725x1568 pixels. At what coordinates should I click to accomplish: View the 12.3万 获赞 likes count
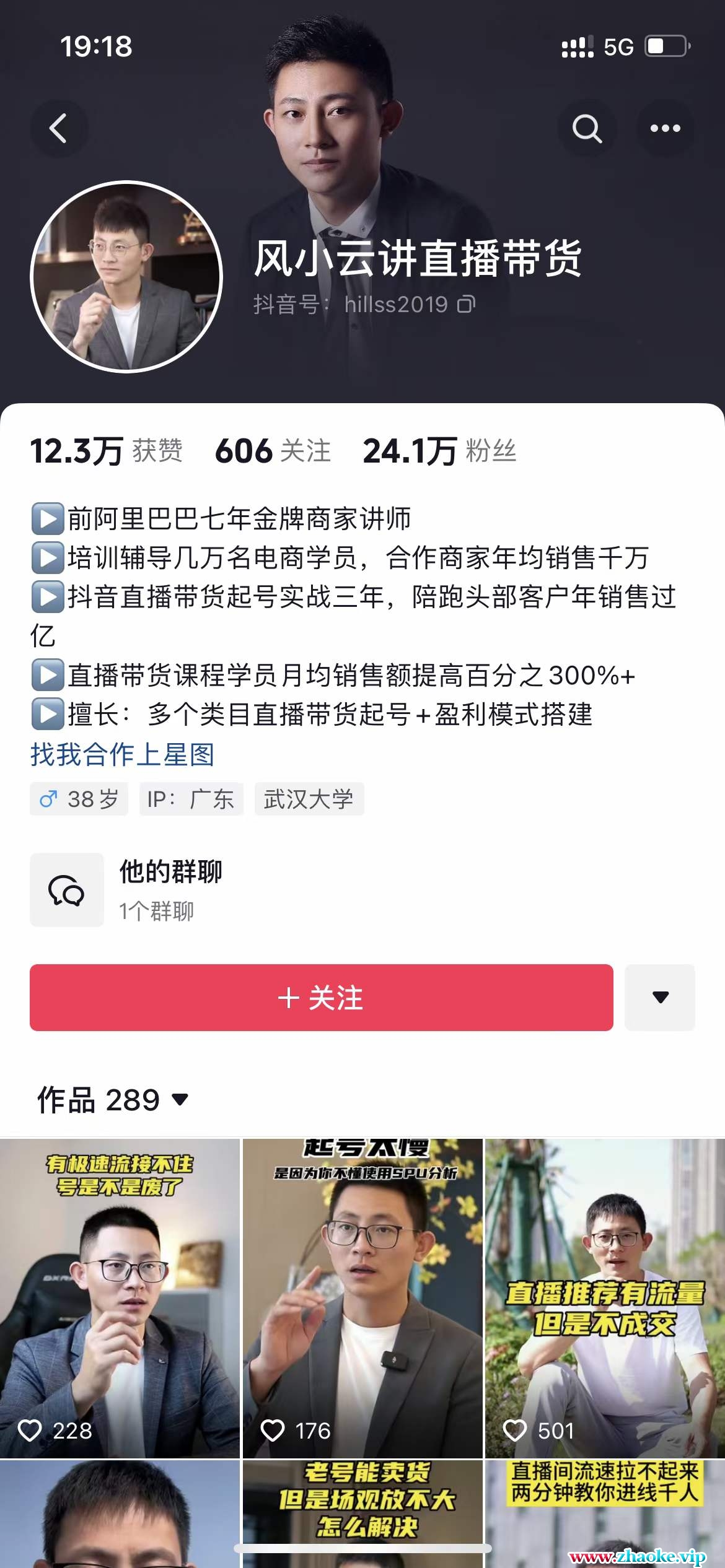[x=106, y=451]
